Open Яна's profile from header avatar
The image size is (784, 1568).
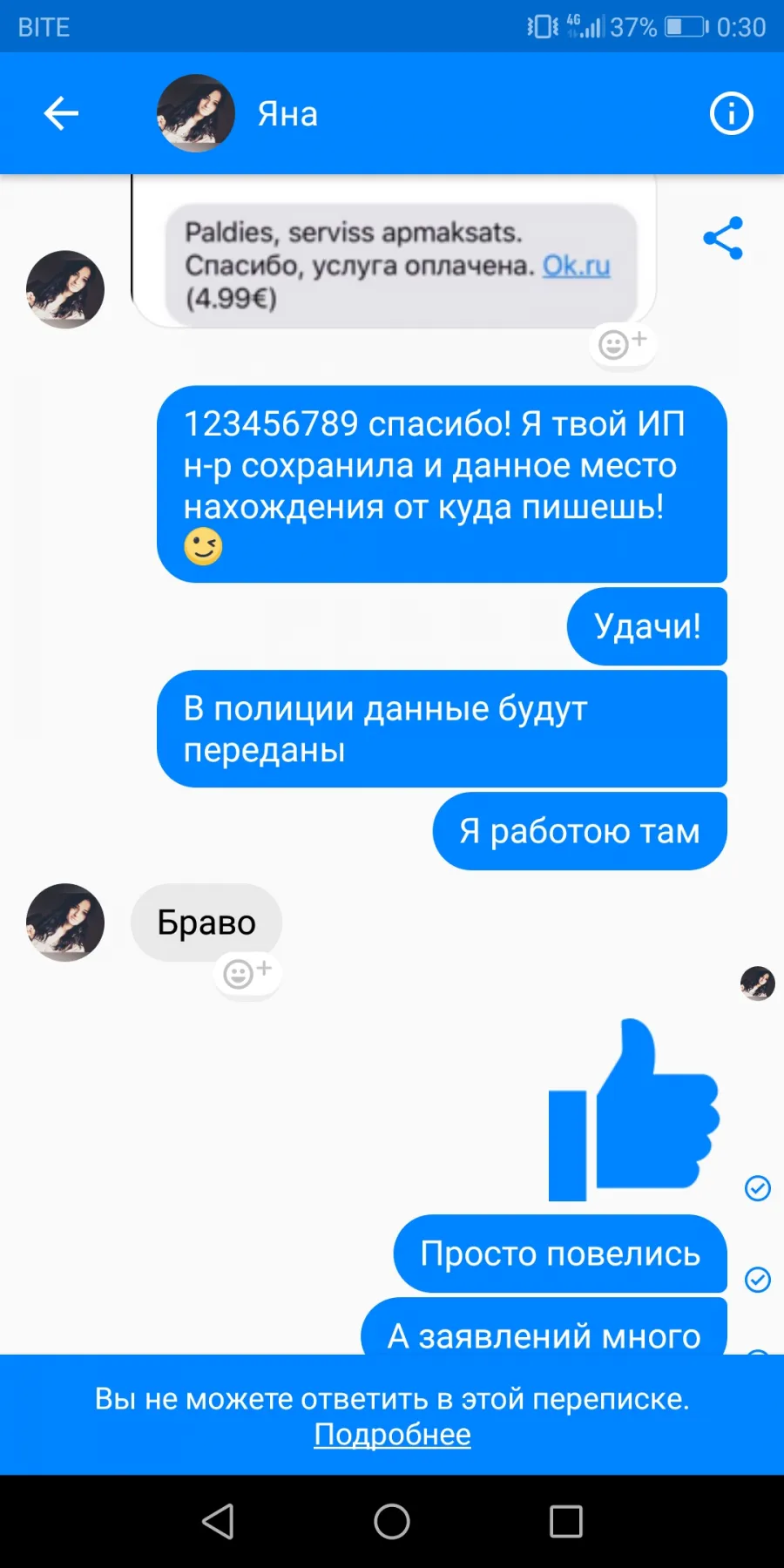pyautogui.click(x=196, y=113)
